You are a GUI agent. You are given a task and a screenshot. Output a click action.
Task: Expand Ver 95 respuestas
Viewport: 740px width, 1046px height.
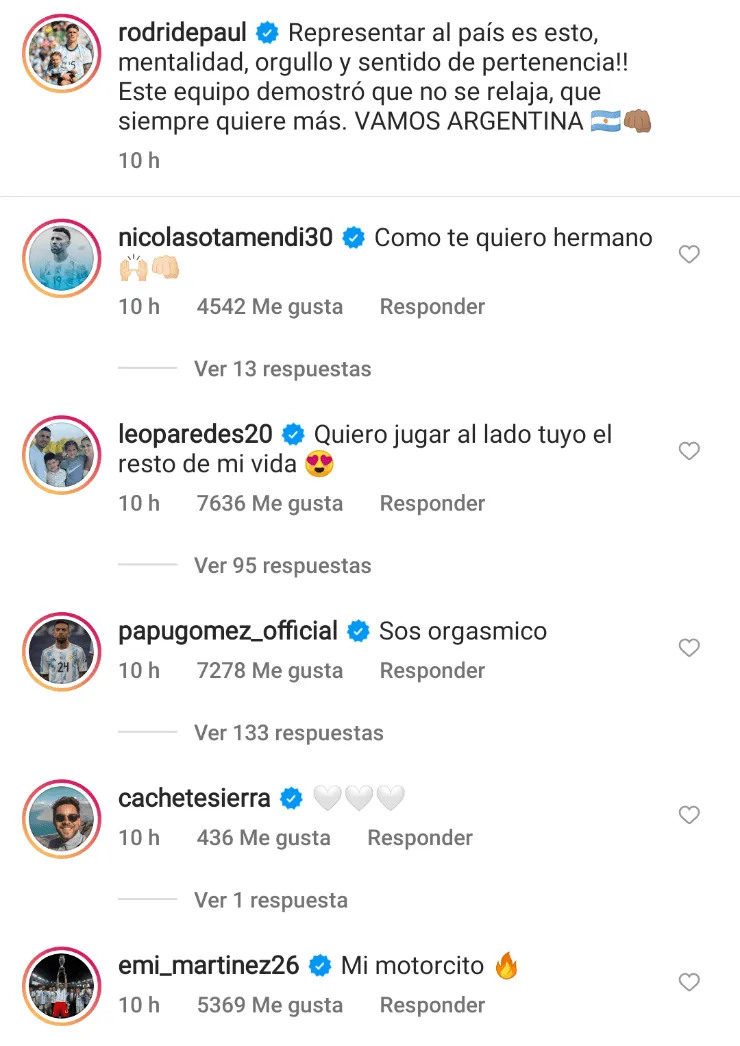(282, 566)
